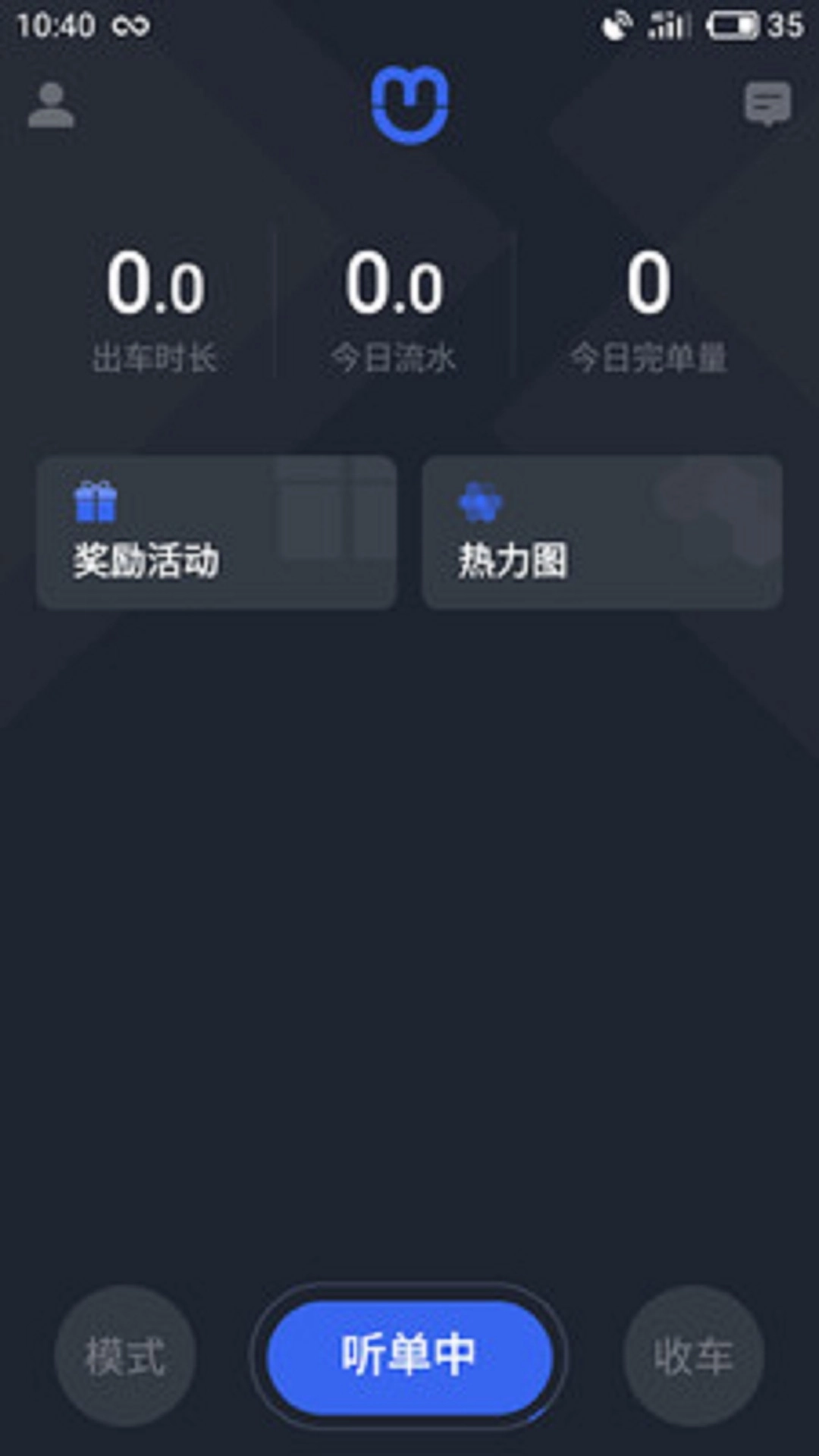Tap 收车 to stop taking orders
Image resolution: width=819 pixels, height=1456 pixels.
coord(694,1354)
